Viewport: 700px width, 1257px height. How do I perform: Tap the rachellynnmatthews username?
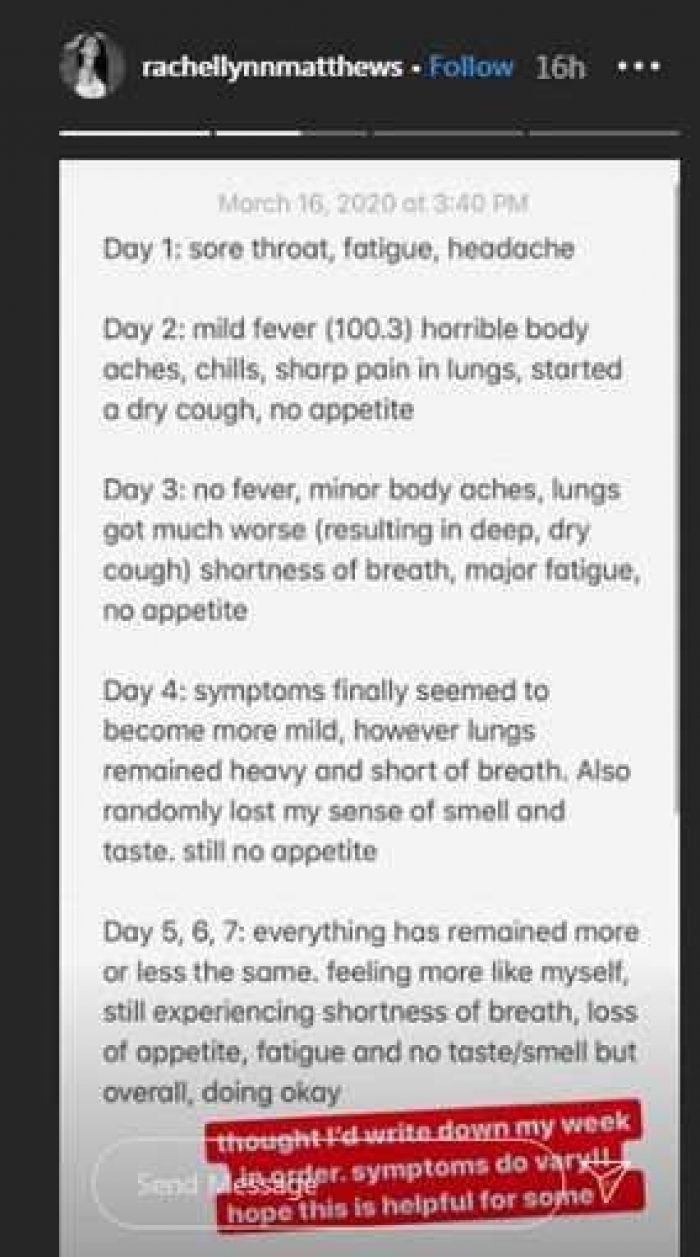tap(271, 68)
